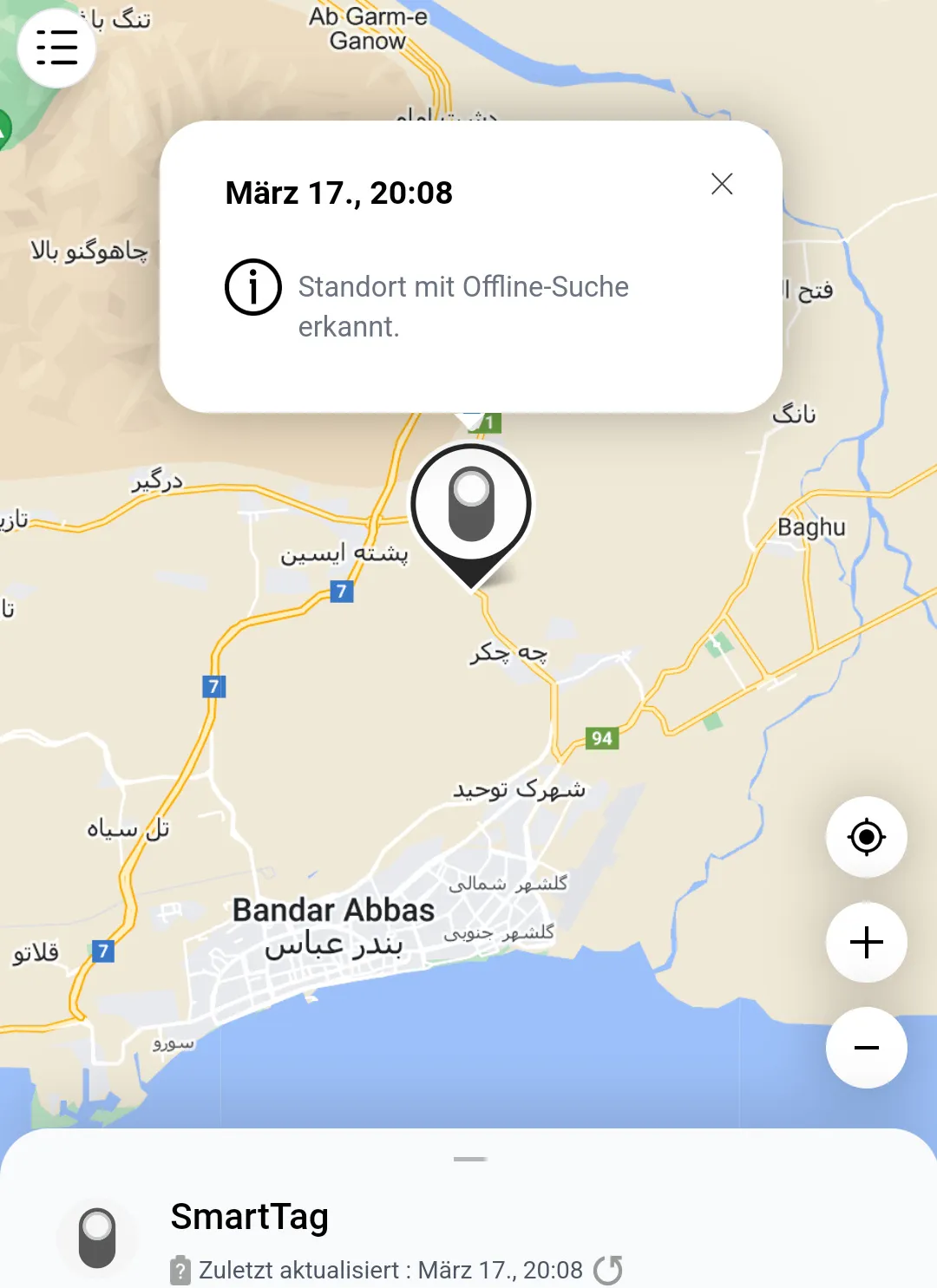
Task: Zoom in on the map
Action: pos(866,942)
